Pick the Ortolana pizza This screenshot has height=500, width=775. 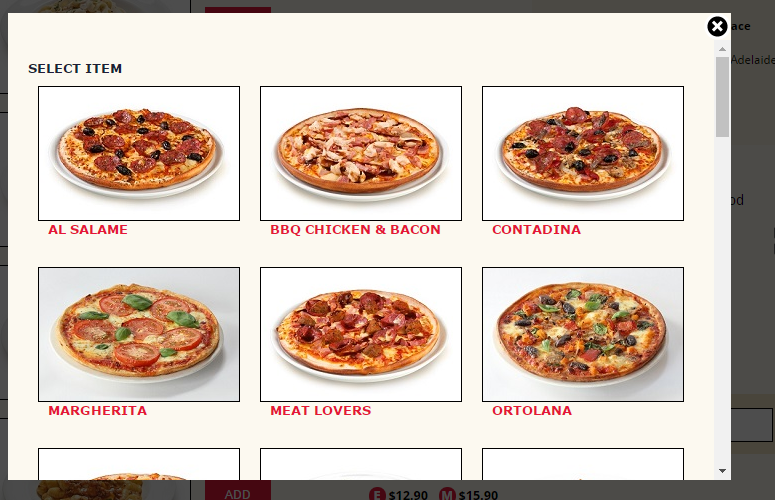coord(583,334)
